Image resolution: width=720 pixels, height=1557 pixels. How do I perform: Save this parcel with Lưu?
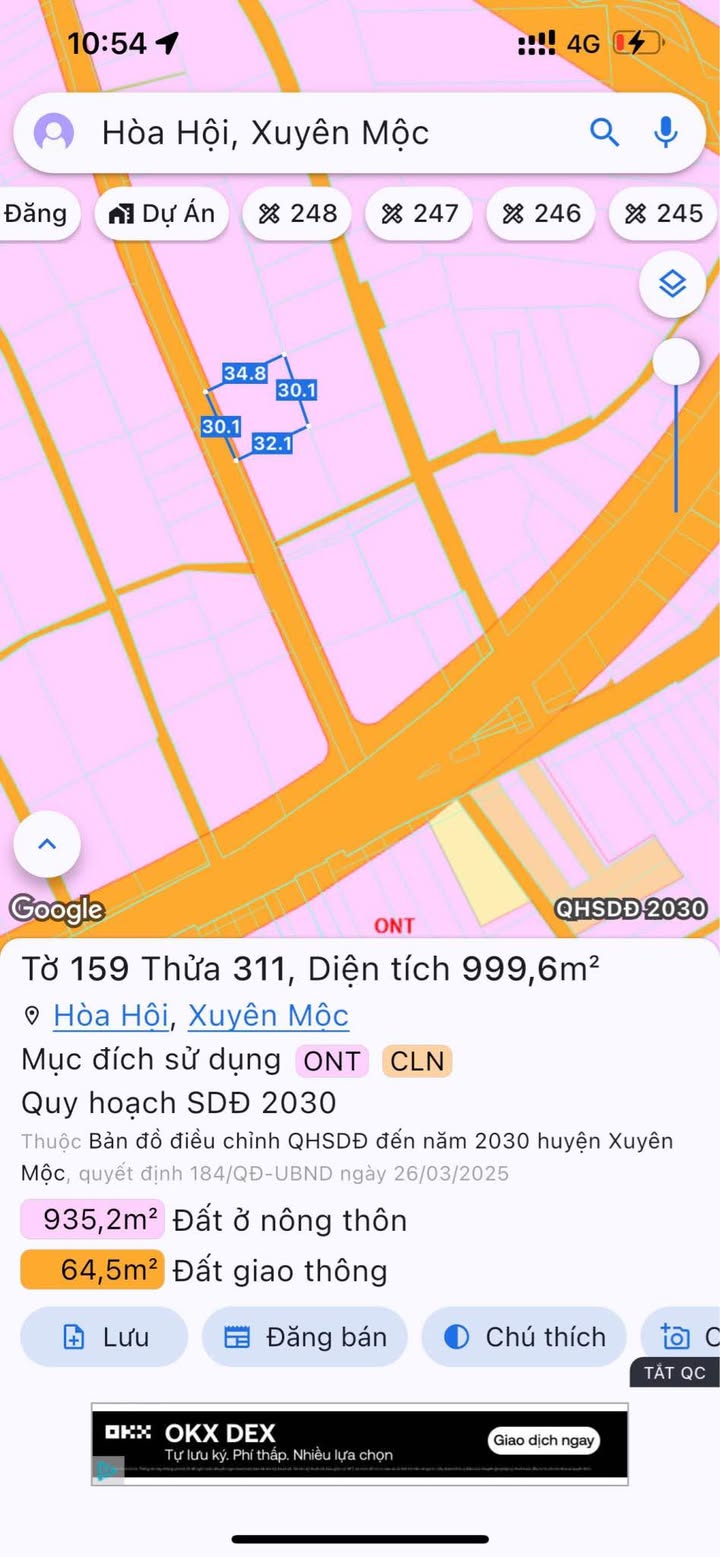click(104, 1337)
